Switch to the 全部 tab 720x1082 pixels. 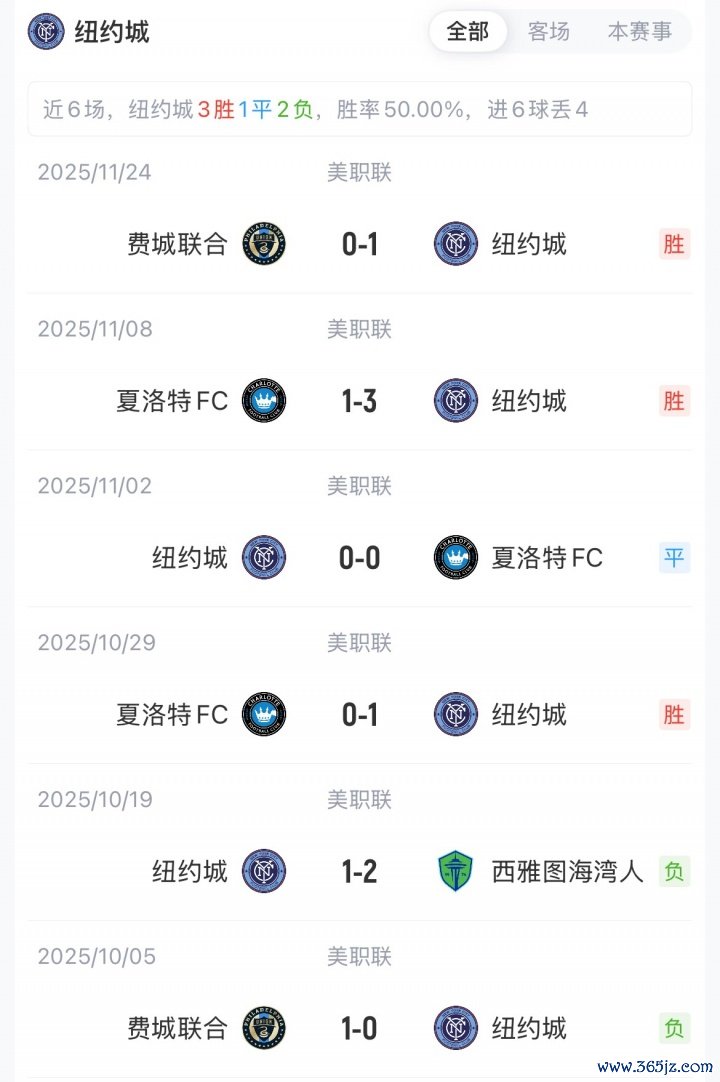468,32
